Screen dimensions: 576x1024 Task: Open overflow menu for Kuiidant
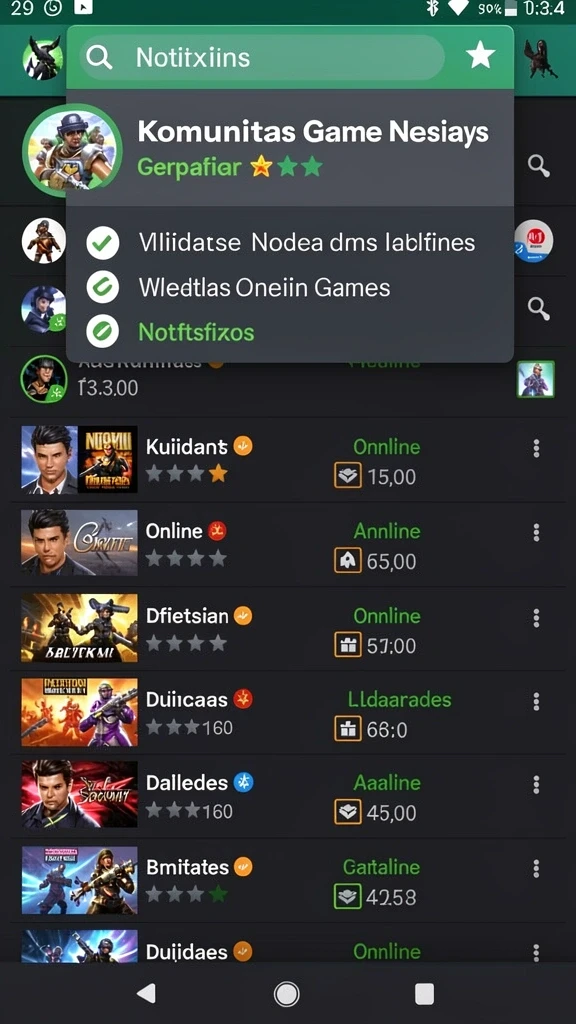(536, 448)
